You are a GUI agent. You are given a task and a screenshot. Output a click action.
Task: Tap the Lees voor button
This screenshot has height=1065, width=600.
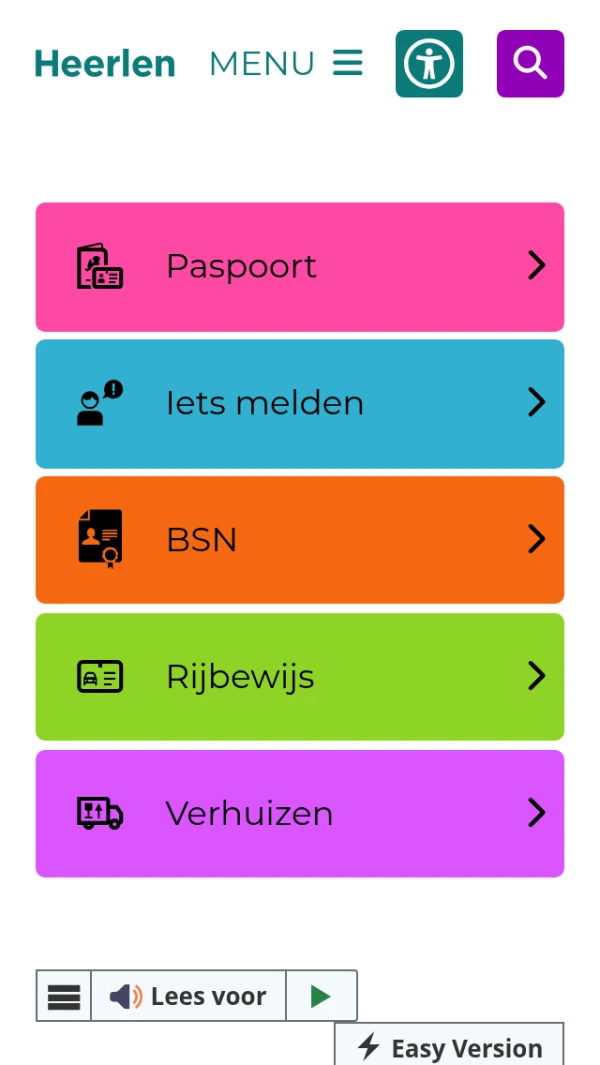pos(188,996)
